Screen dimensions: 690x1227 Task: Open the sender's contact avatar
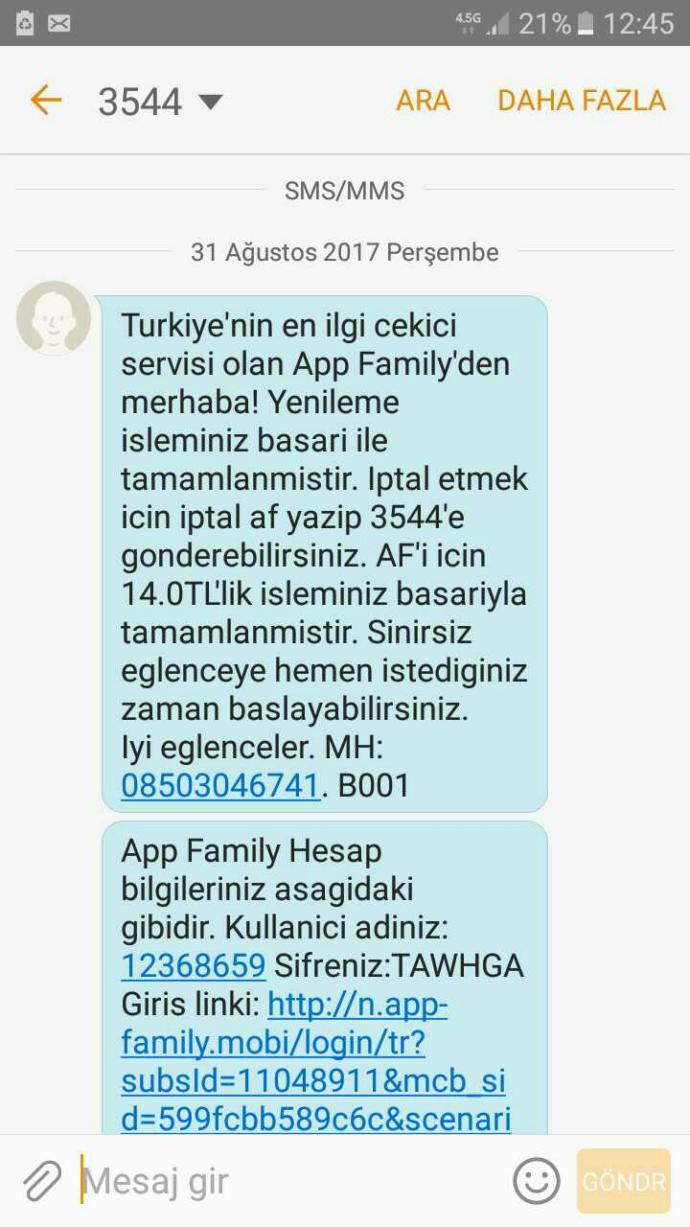click(54, 319)
